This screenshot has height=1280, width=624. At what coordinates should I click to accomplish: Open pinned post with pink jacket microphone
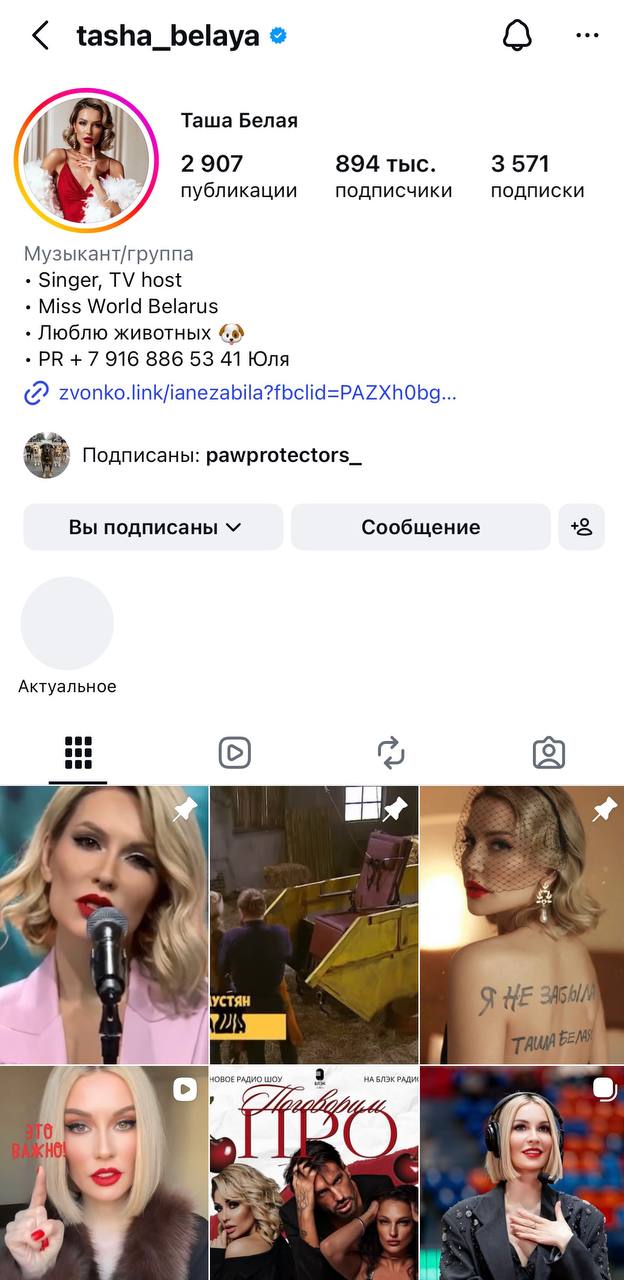pyautogui.click(x=103, y=925)
